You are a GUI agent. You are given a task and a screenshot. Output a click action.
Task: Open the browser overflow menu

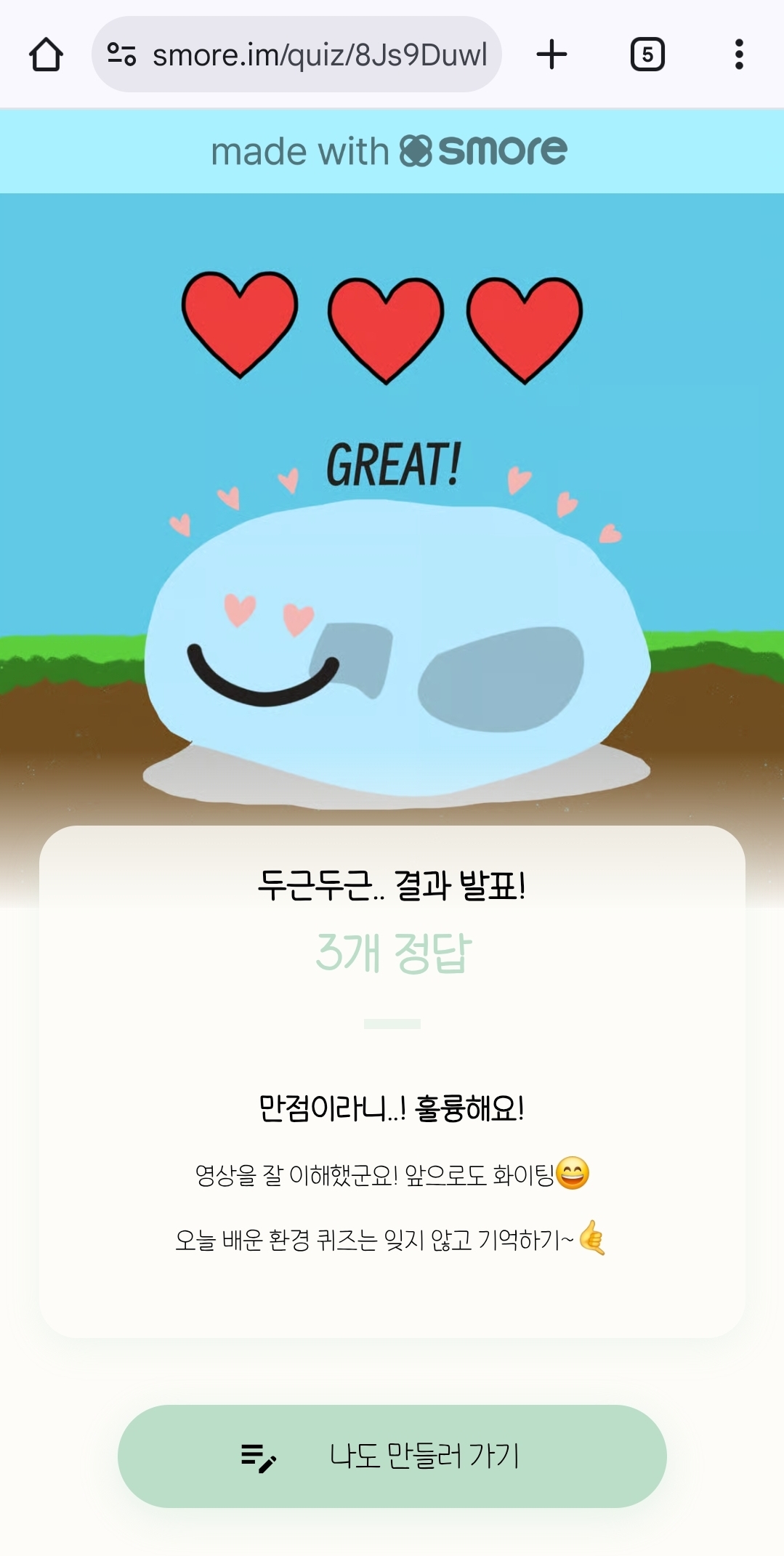click(739, 55)
